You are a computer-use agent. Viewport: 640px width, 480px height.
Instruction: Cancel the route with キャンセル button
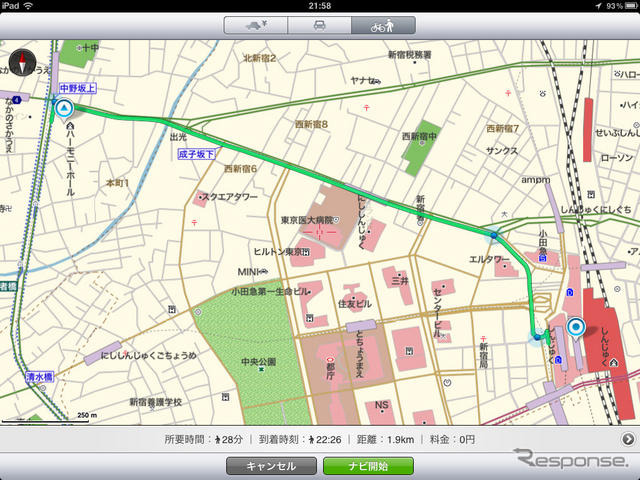270,466
